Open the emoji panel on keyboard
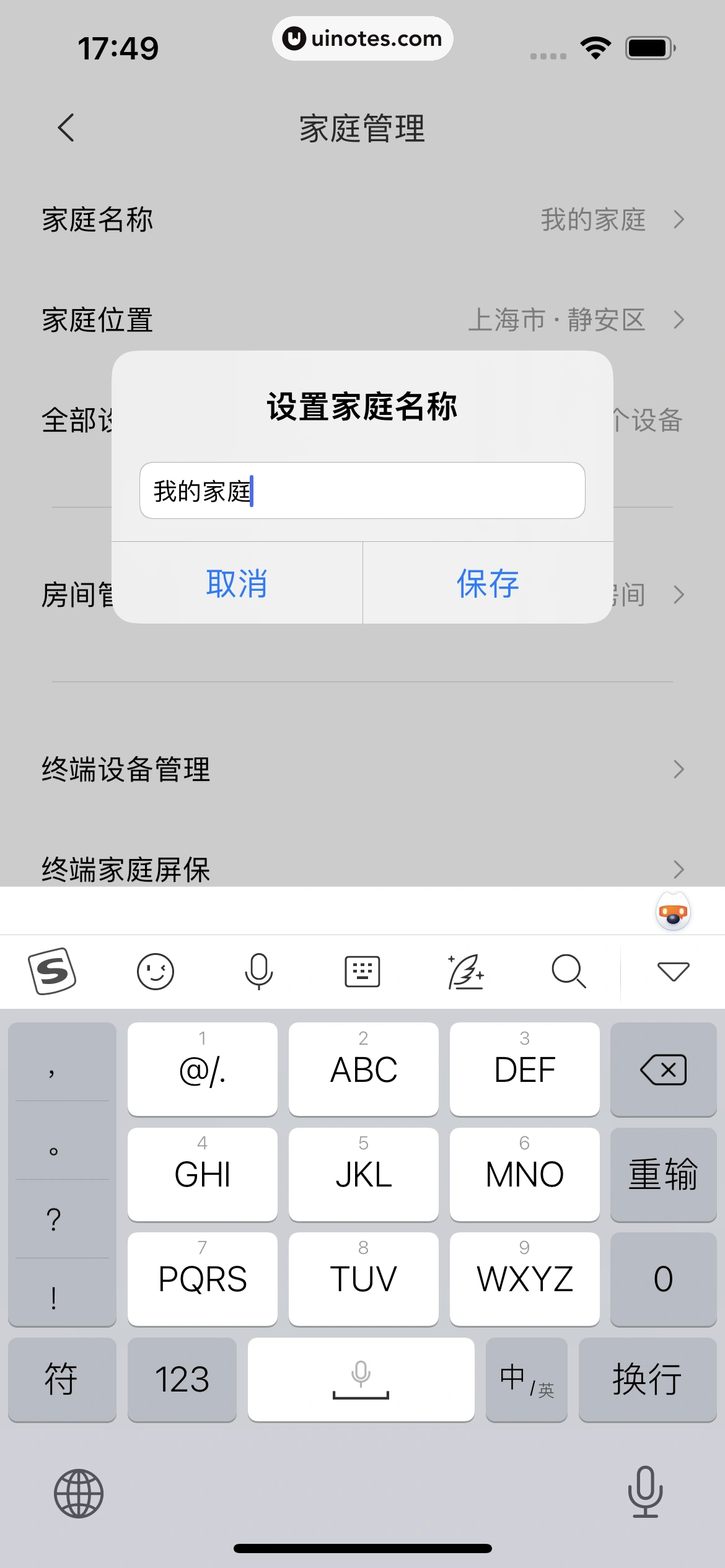This screenshot has width=725, height=1568. click(155, 971)
